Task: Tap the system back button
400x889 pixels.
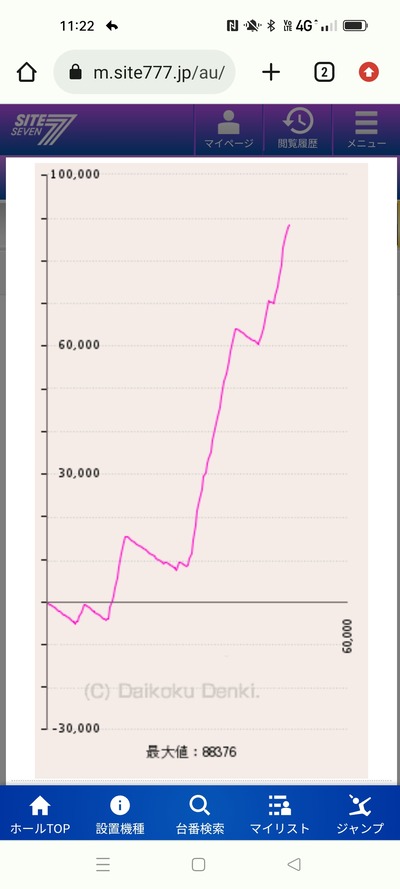Action: point(293,864)
